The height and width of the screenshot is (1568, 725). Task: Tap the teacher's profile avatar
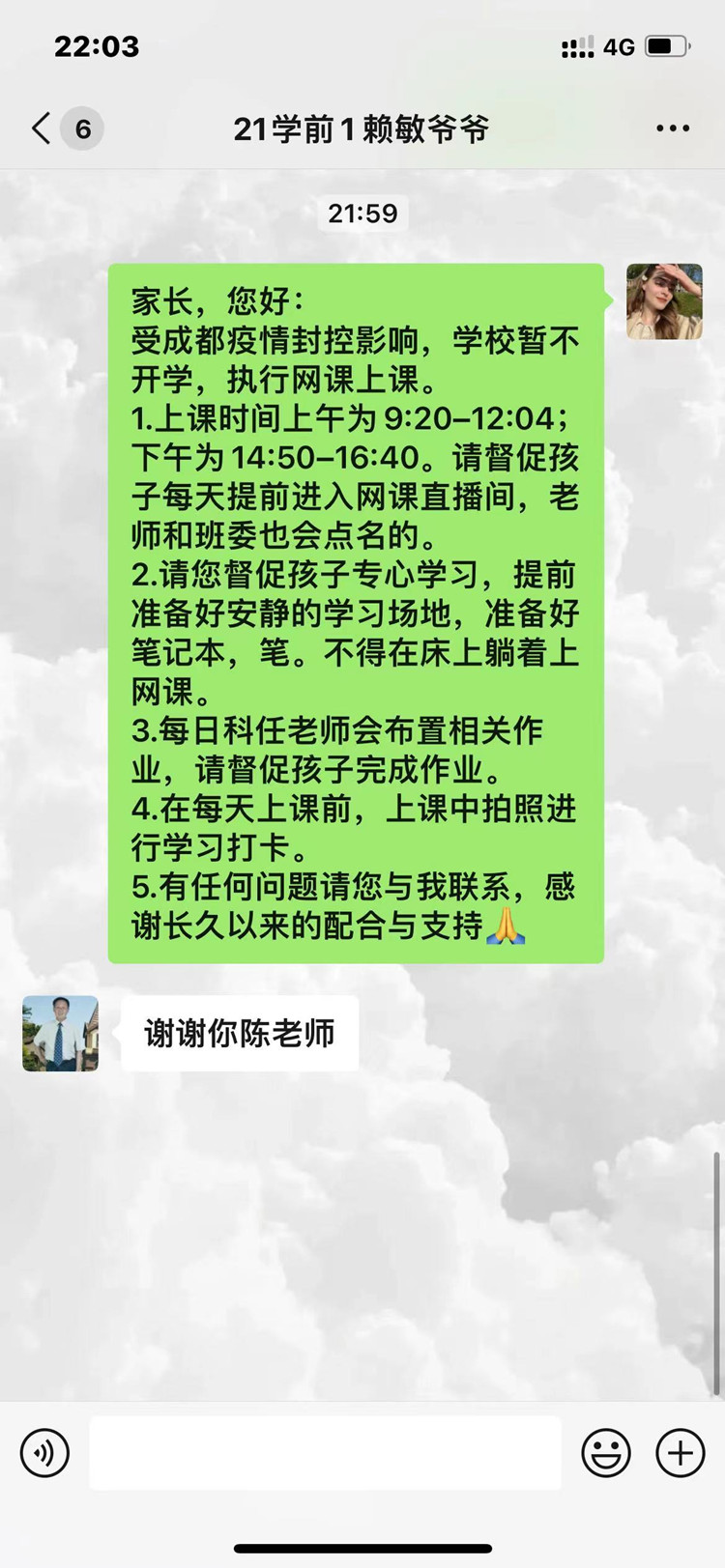pos(664,300)
